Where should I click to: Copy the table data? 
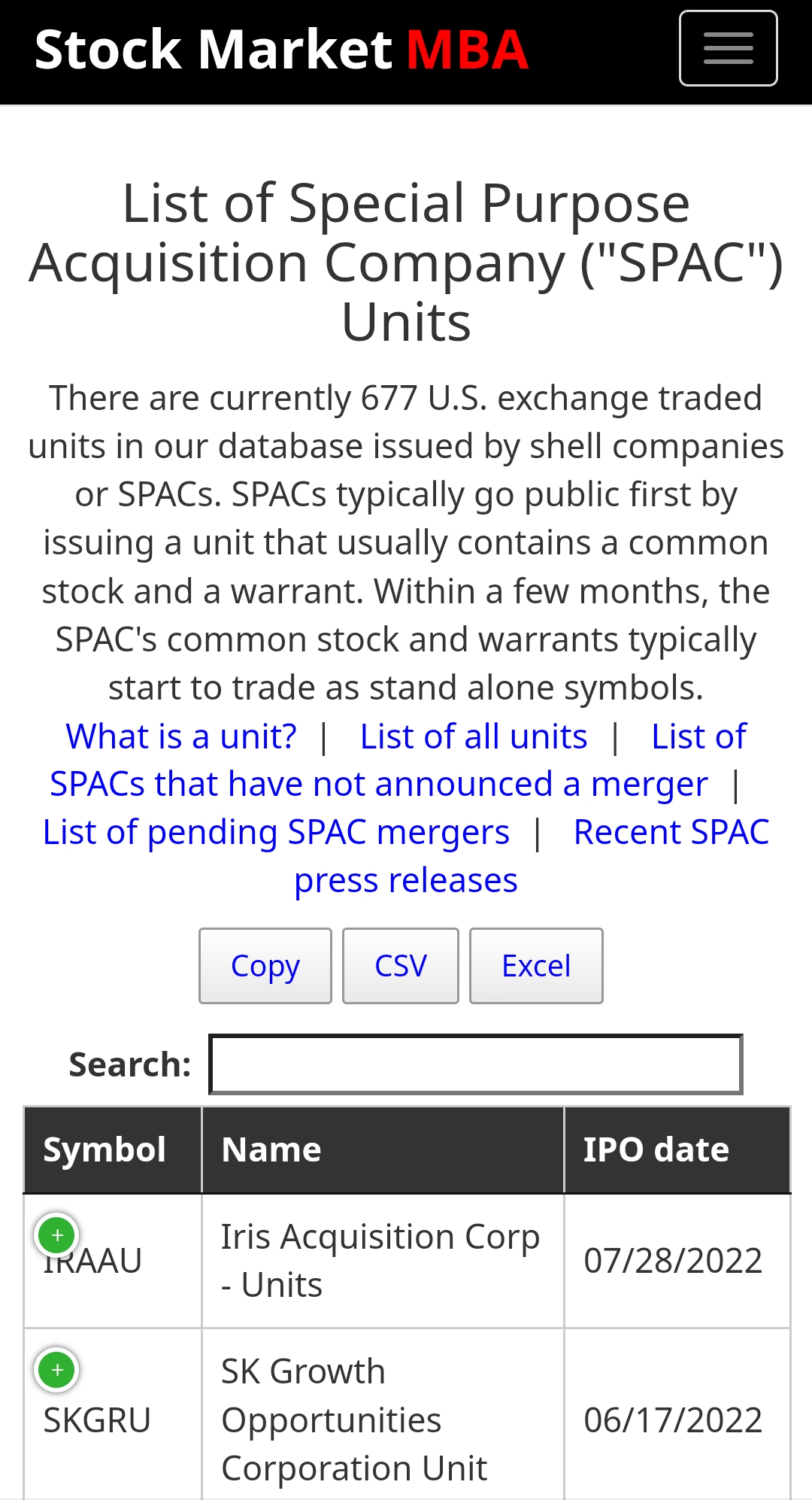[265, 966]
